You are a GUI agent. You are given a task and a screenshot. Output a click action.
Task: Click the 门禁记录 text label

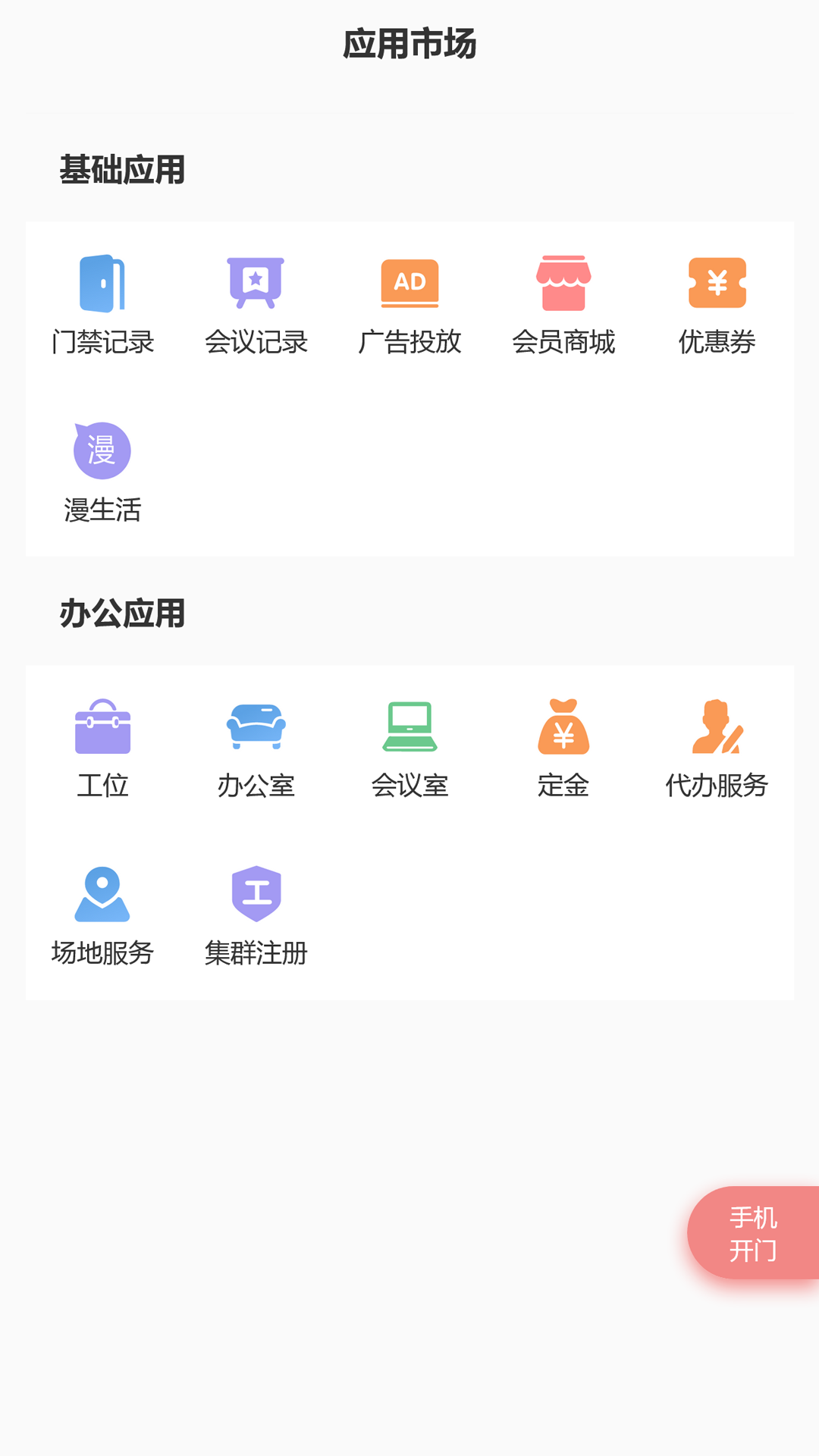(x=102, y=343)
